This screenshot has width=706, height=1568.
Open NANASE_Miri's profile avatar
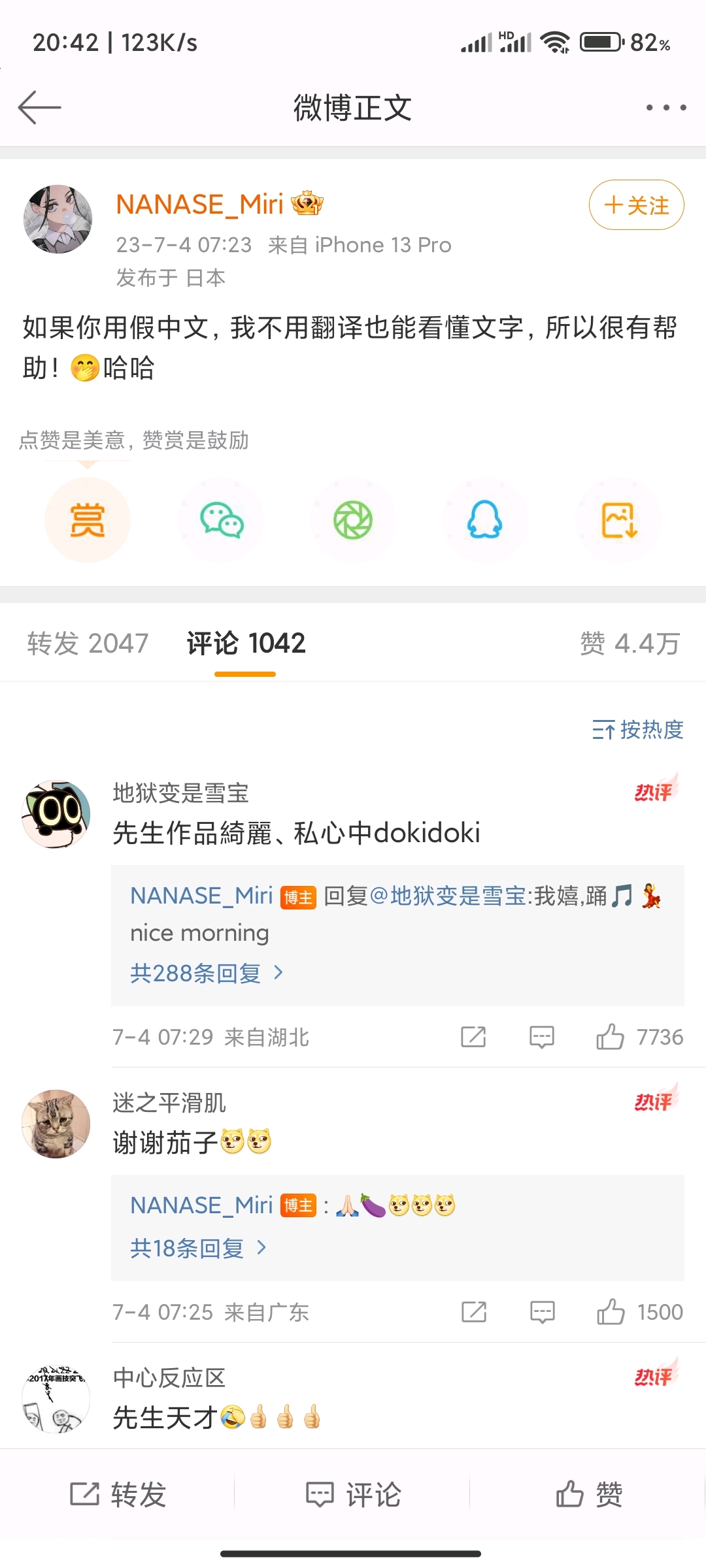[x=58, y=219]
